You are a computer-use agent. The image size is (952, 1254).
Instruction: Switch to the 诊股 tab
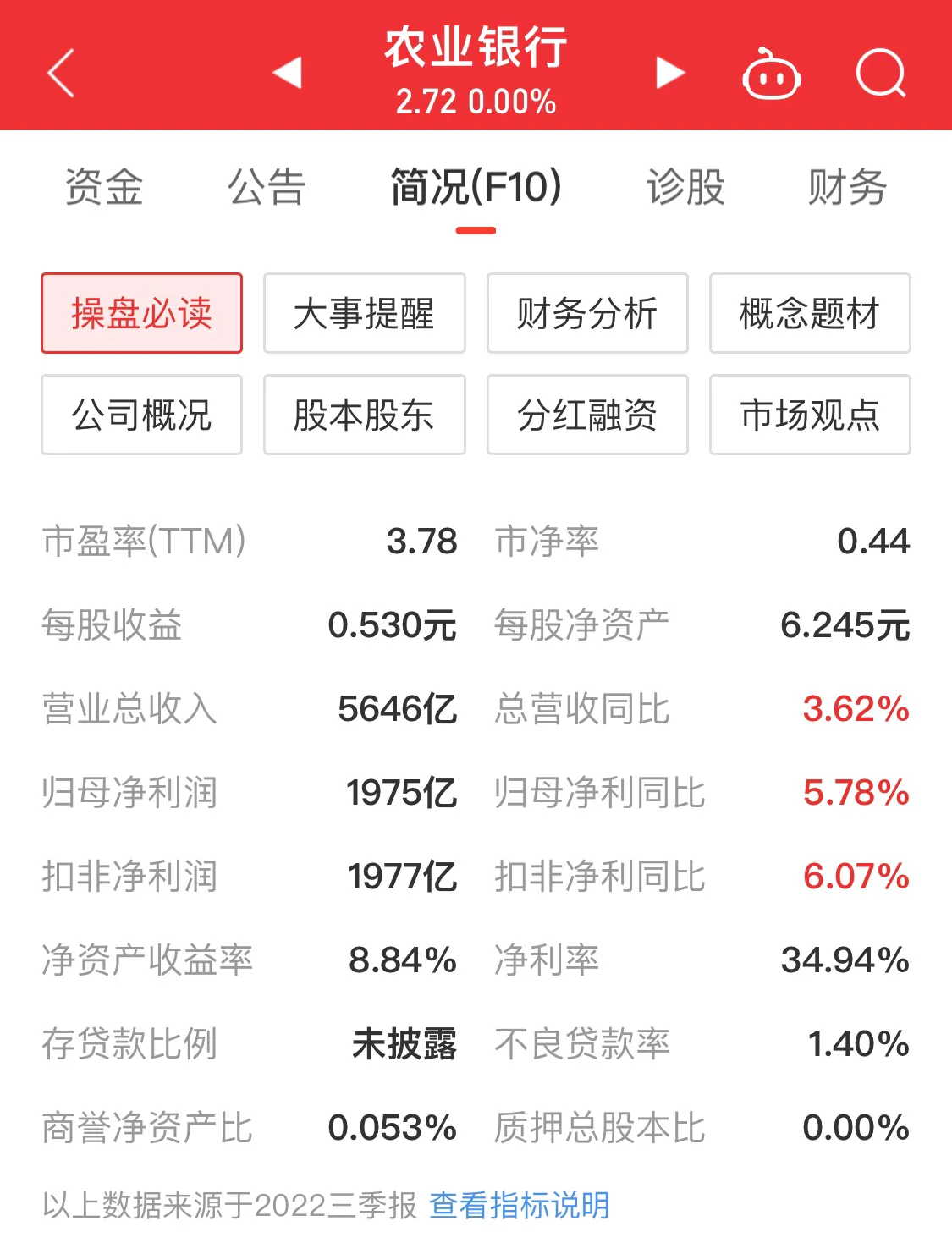685,187
